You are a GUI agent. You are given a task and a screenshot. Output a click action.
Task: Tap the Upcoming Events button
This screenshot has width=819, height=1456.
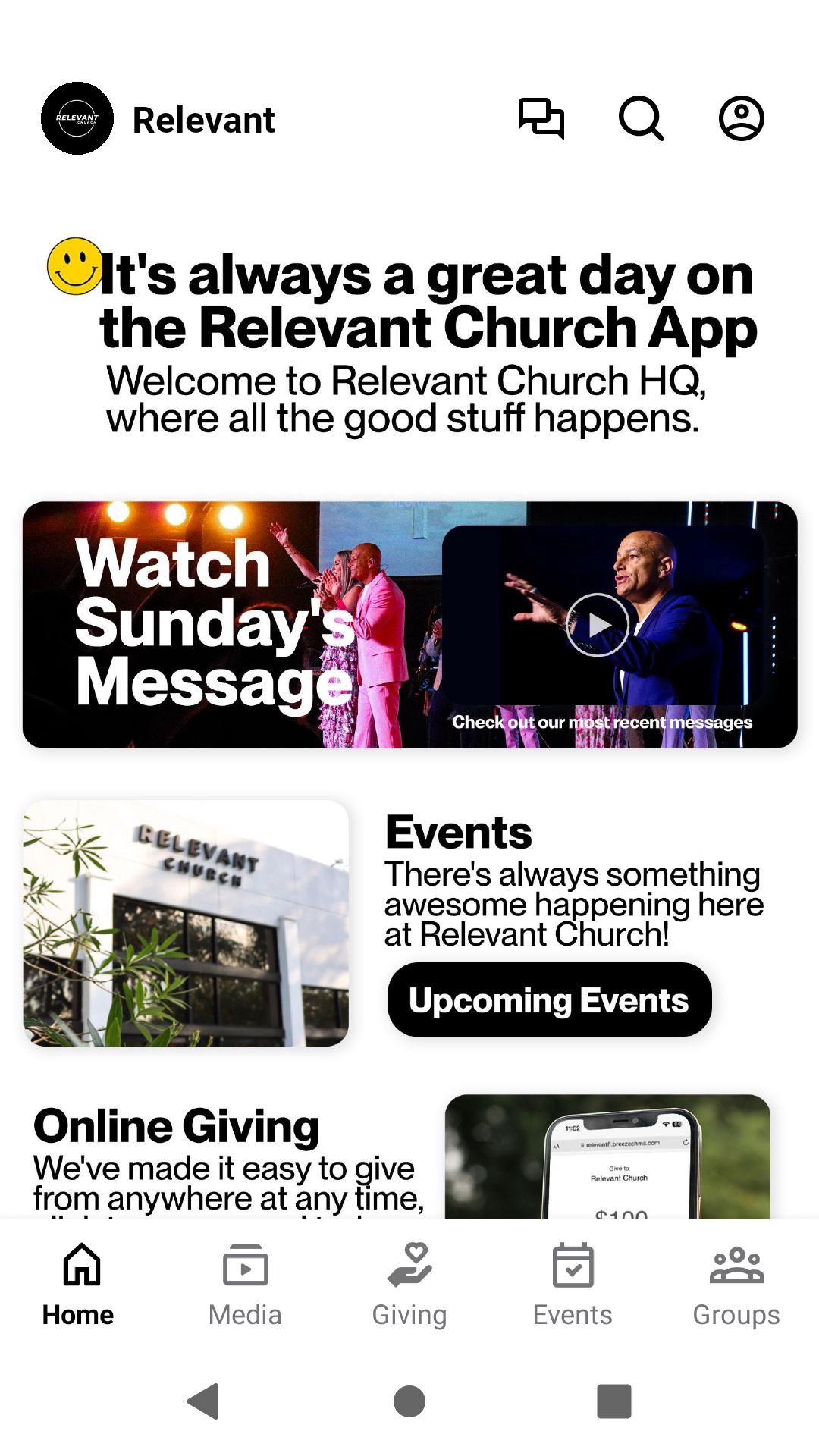point(549,999)
